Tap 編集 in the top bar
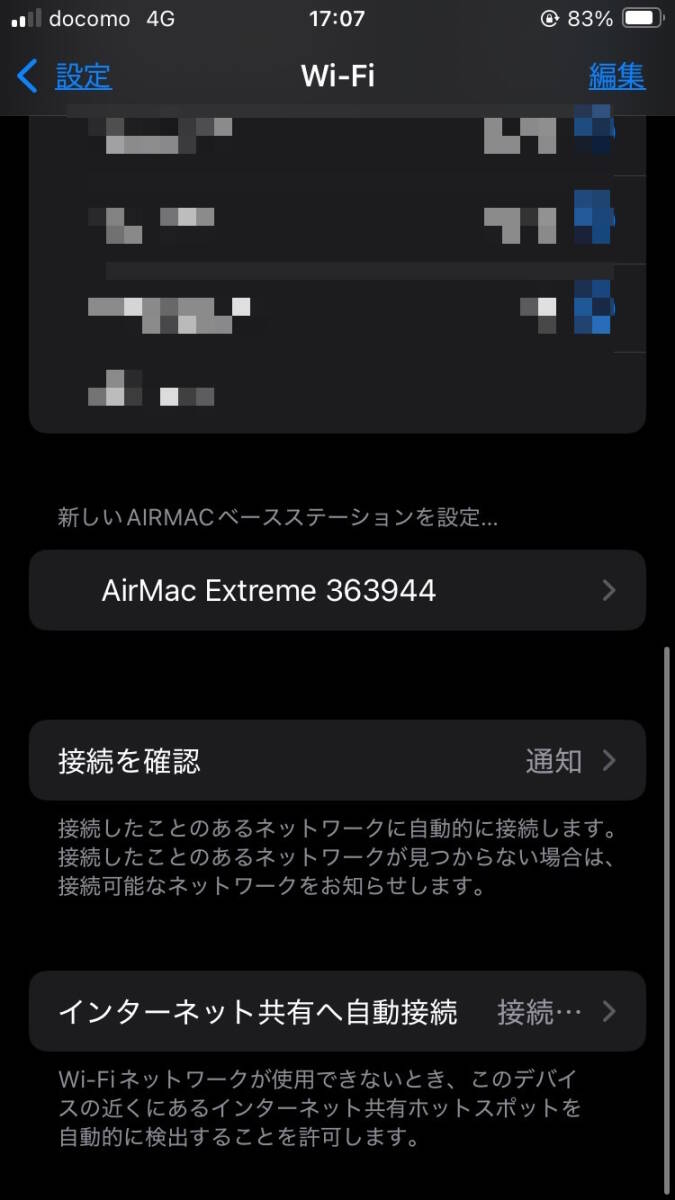Viewport: 675px width, 1200px height. pos(616,76)
